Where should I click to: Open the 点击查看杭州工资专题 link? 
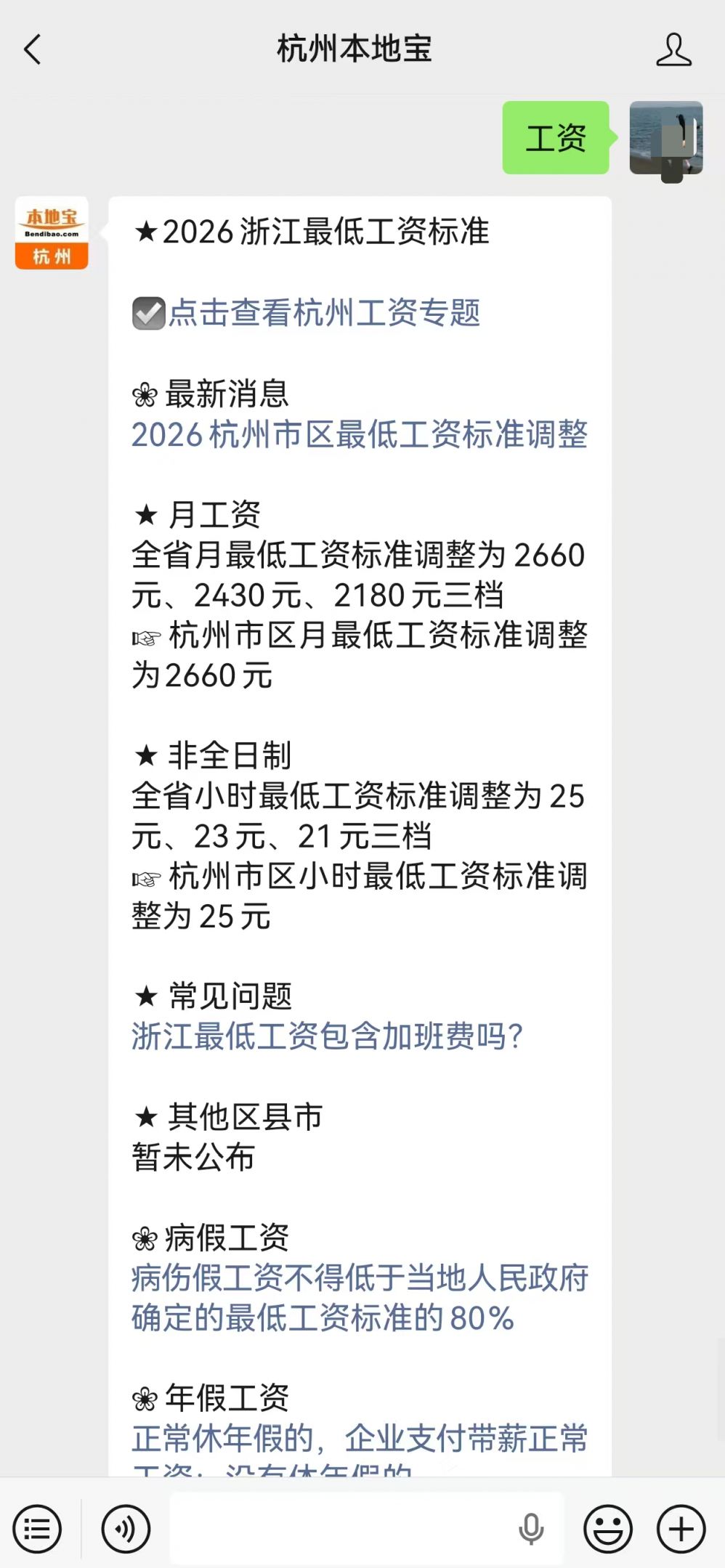pos(324,314)
